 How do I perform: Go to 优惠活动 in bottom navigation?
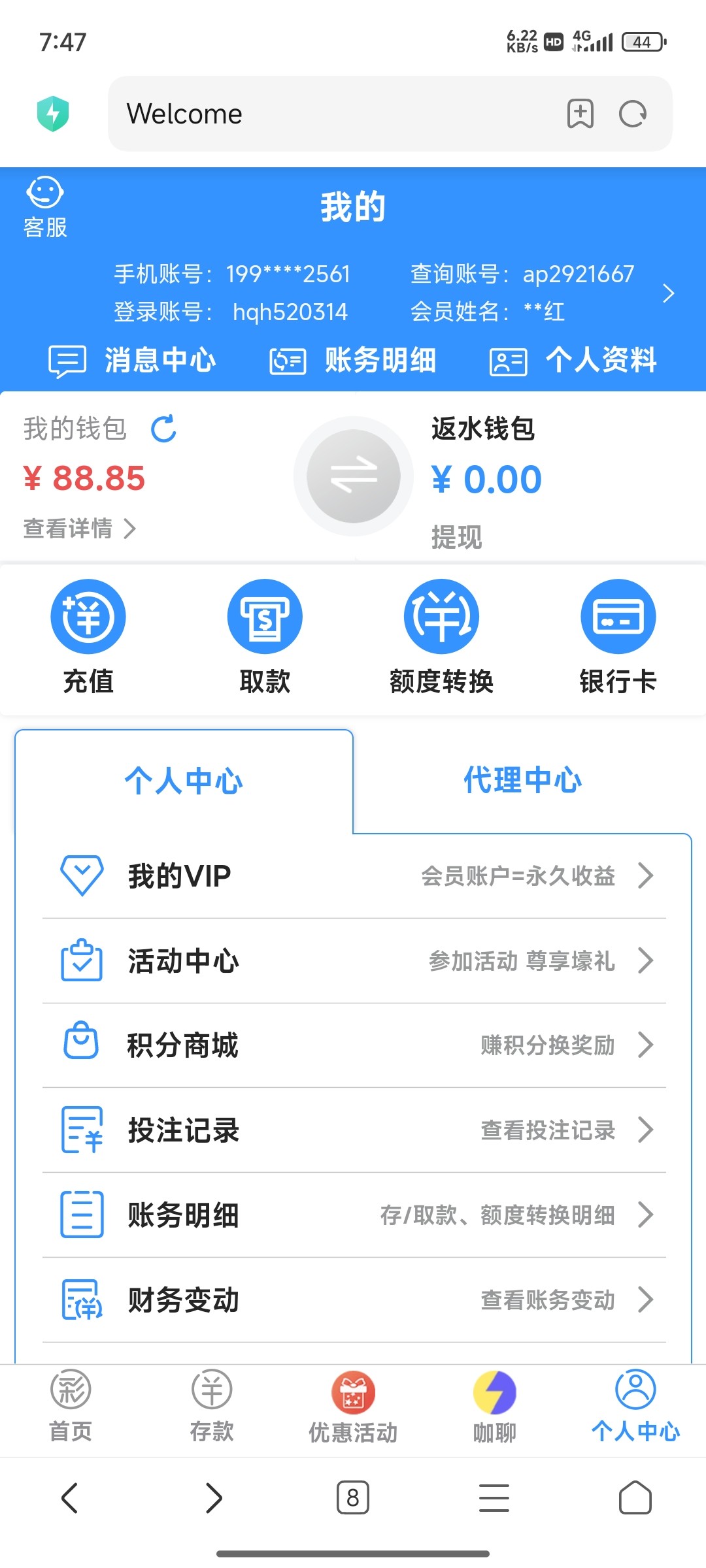pyautogui.click(x=353, y=1408)
